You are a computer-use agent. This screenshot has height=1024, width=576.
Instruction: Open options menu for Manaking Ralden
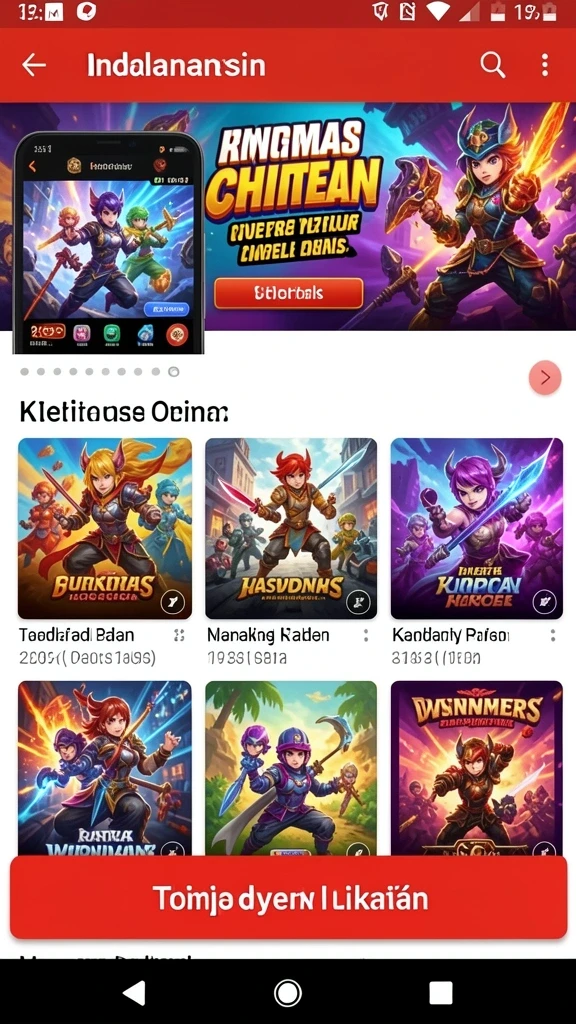pyautogui.click(x=366, y=635)
